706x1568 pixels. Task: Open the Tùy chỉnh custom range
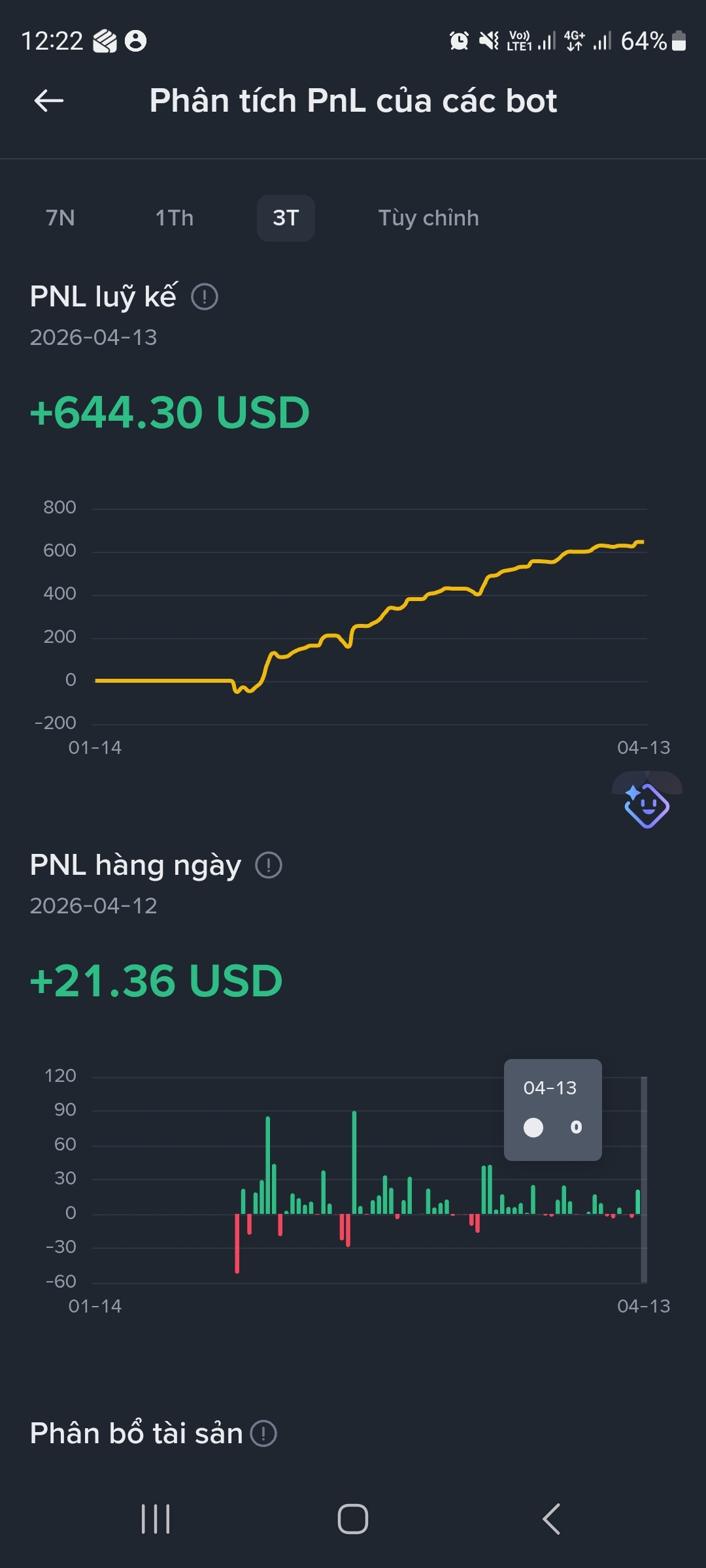click(x=429, y=218)
